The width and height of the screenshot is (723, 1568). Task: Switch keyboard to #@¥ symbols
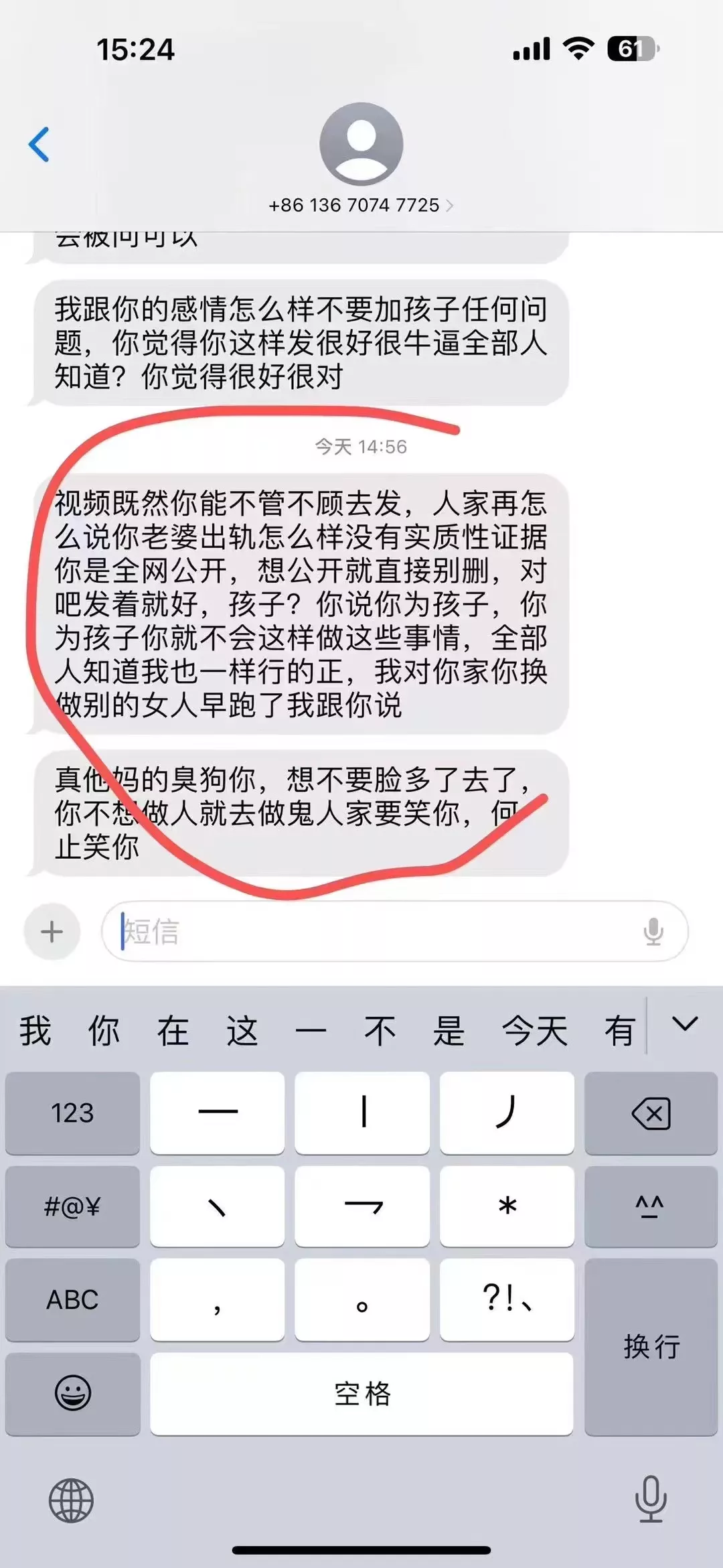tap(72, 1206)
